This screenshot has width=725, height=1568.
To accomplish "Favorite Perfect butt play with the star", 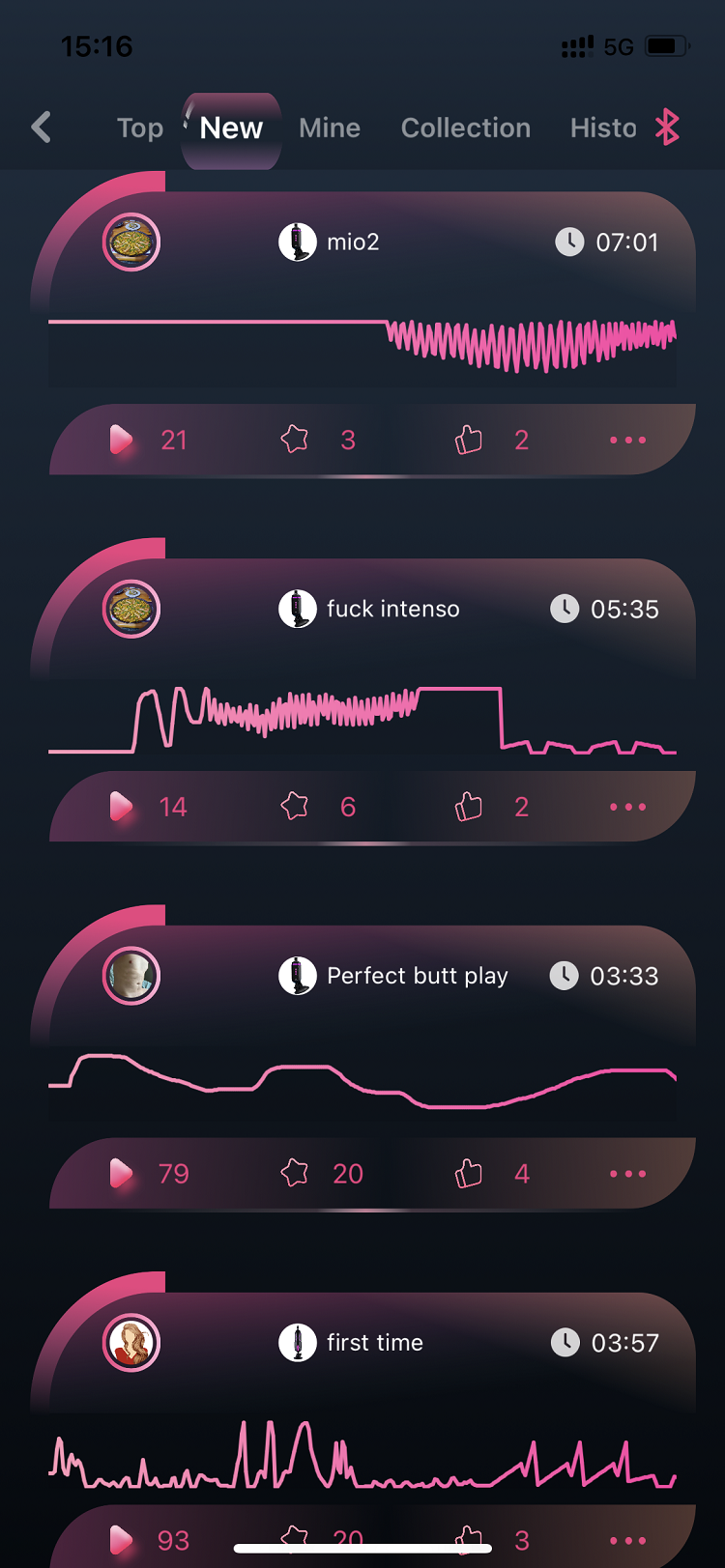I will 295,1173.
